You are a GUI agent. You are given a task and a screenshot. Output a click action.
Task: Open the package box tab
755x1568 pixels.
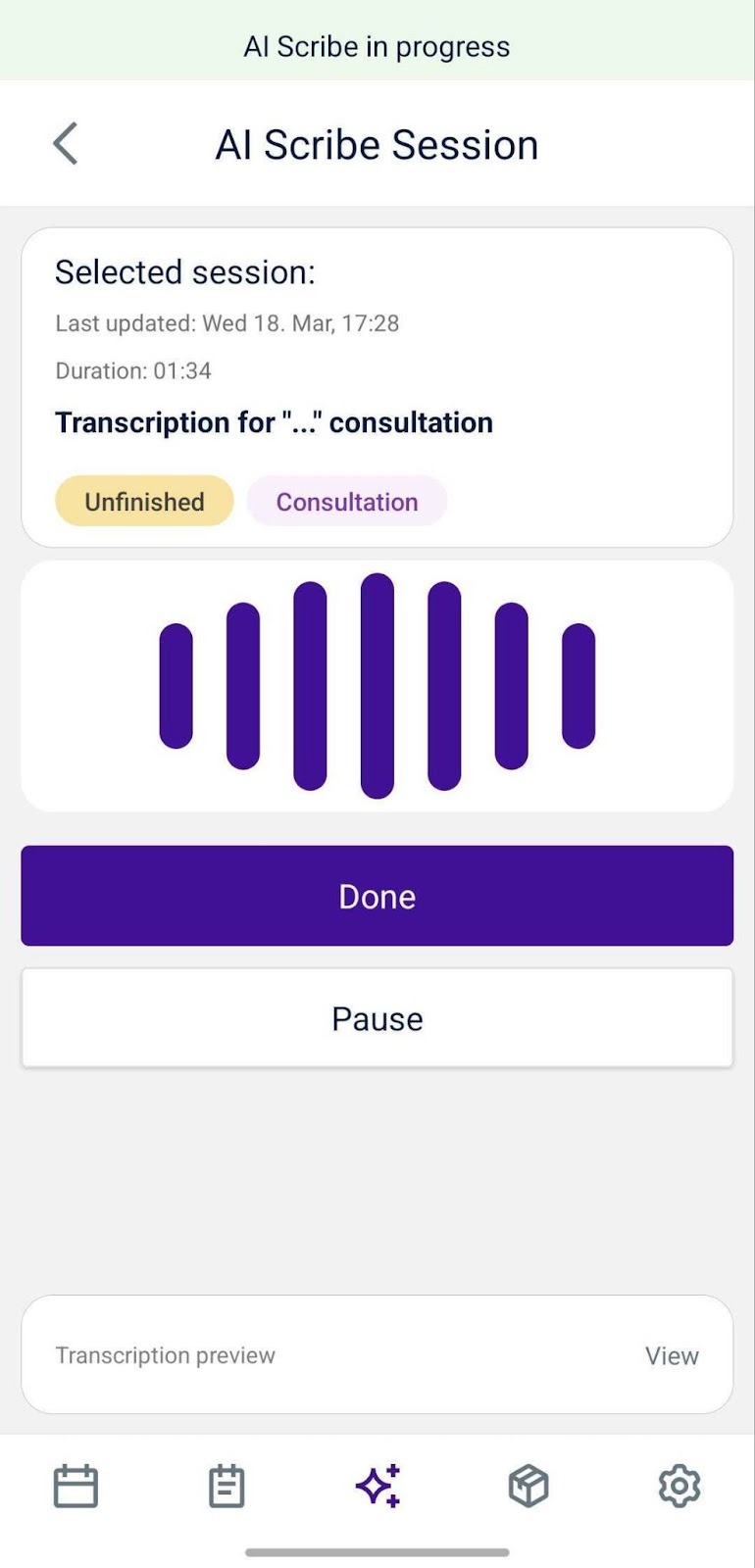pos(528,1486)
